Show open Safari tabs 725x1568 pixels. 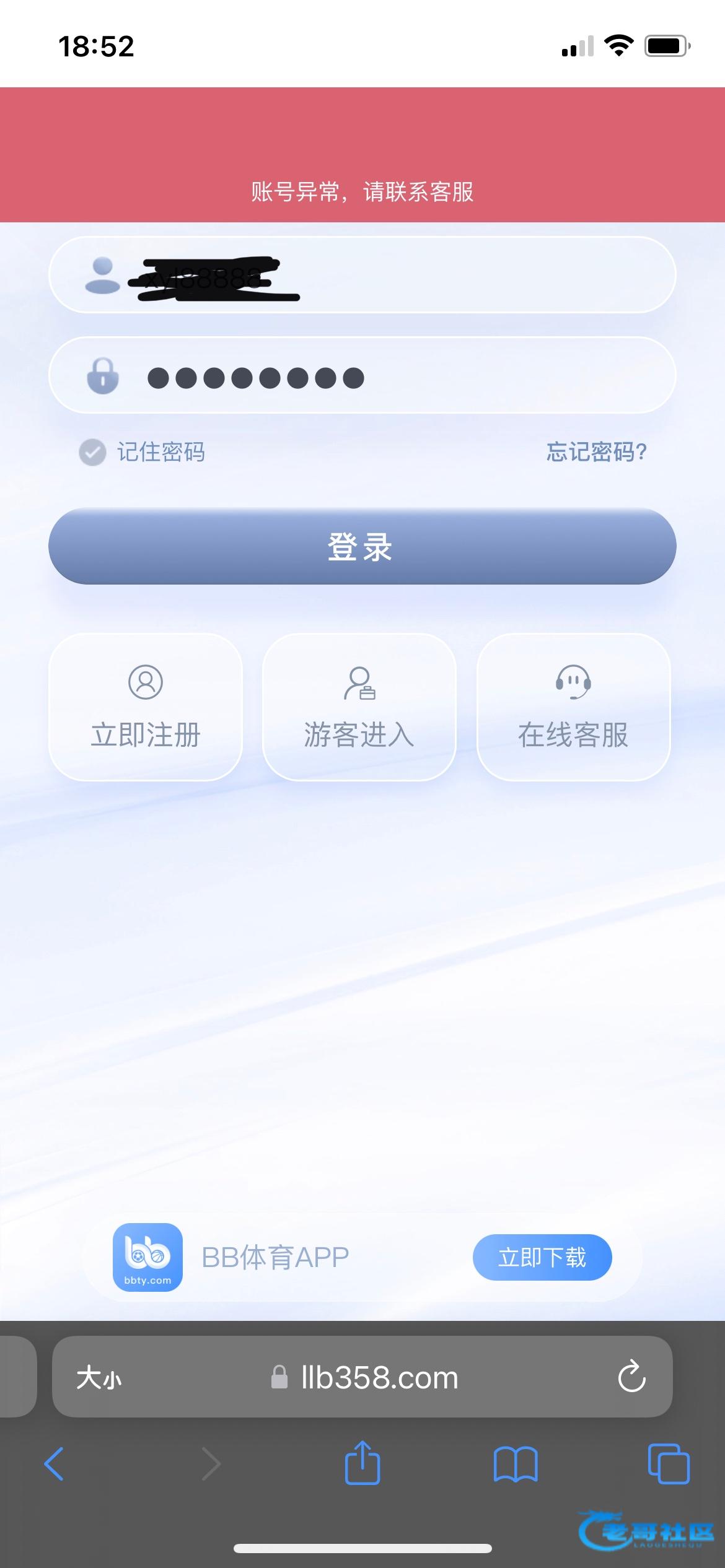pos(668,1464)
